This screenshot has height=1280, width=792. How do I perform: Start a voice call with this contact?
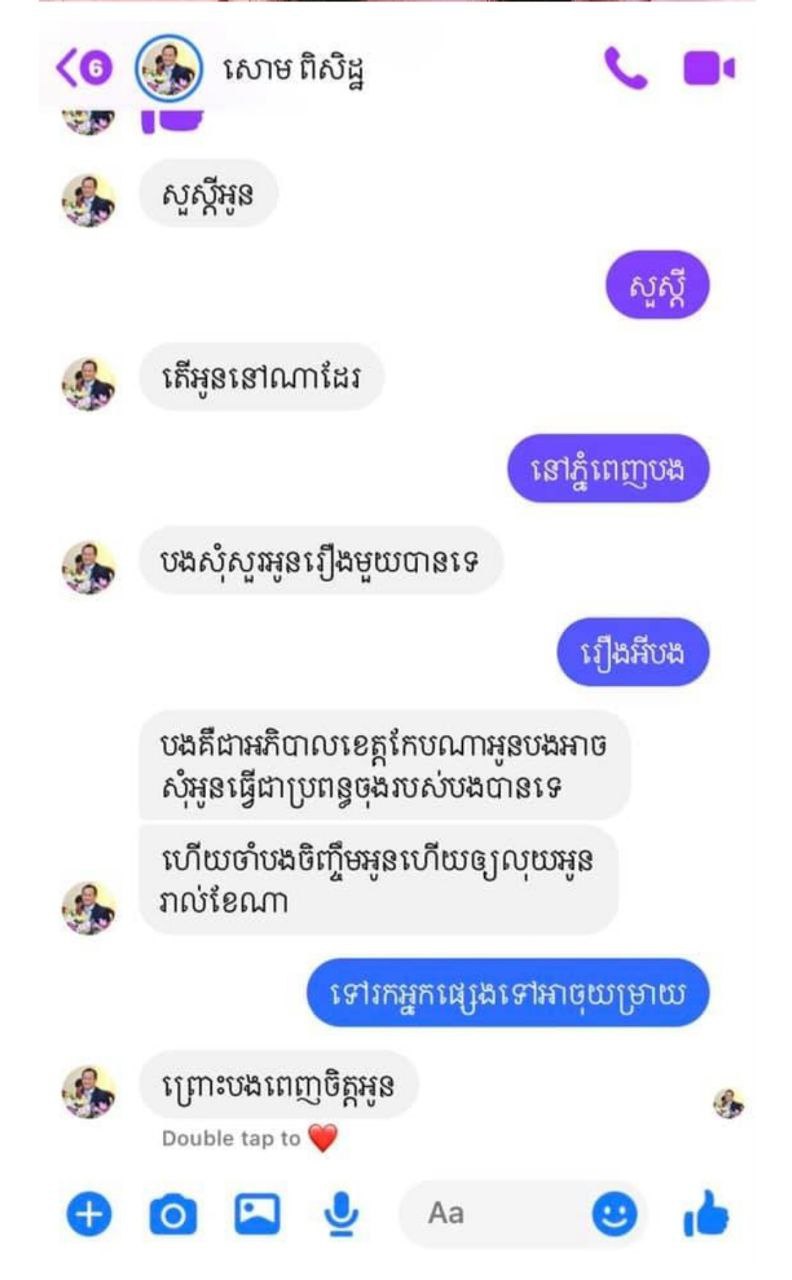click(626, 68)
